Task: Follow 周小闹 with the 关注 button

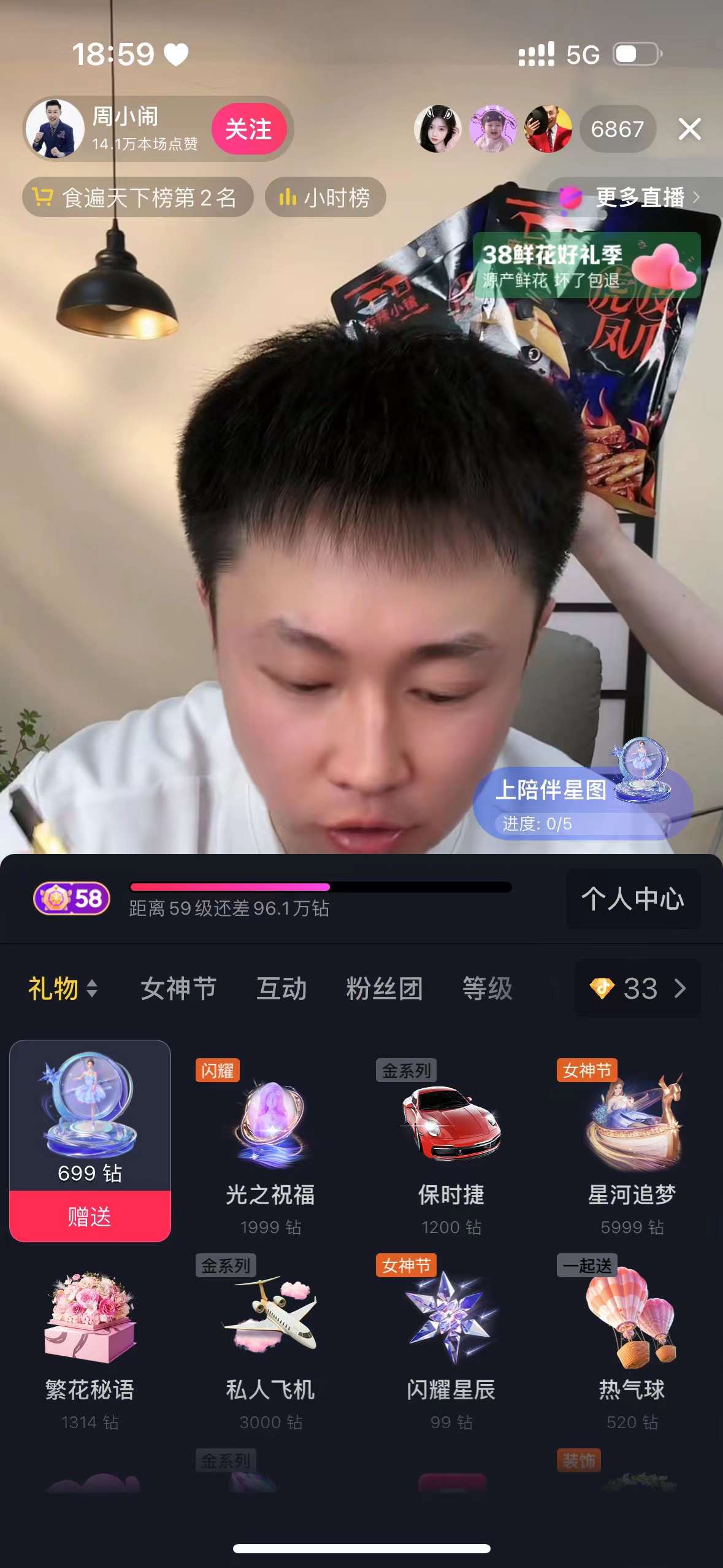Action: (x=248, y=129)
